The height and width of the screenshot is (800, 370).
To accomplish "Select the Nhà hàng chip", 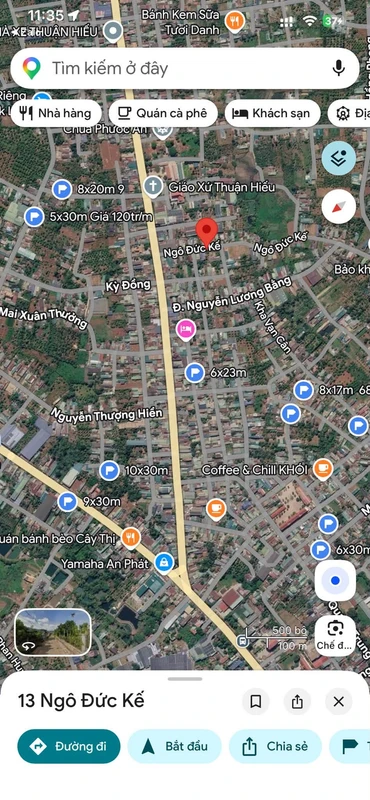I will 56,113.
